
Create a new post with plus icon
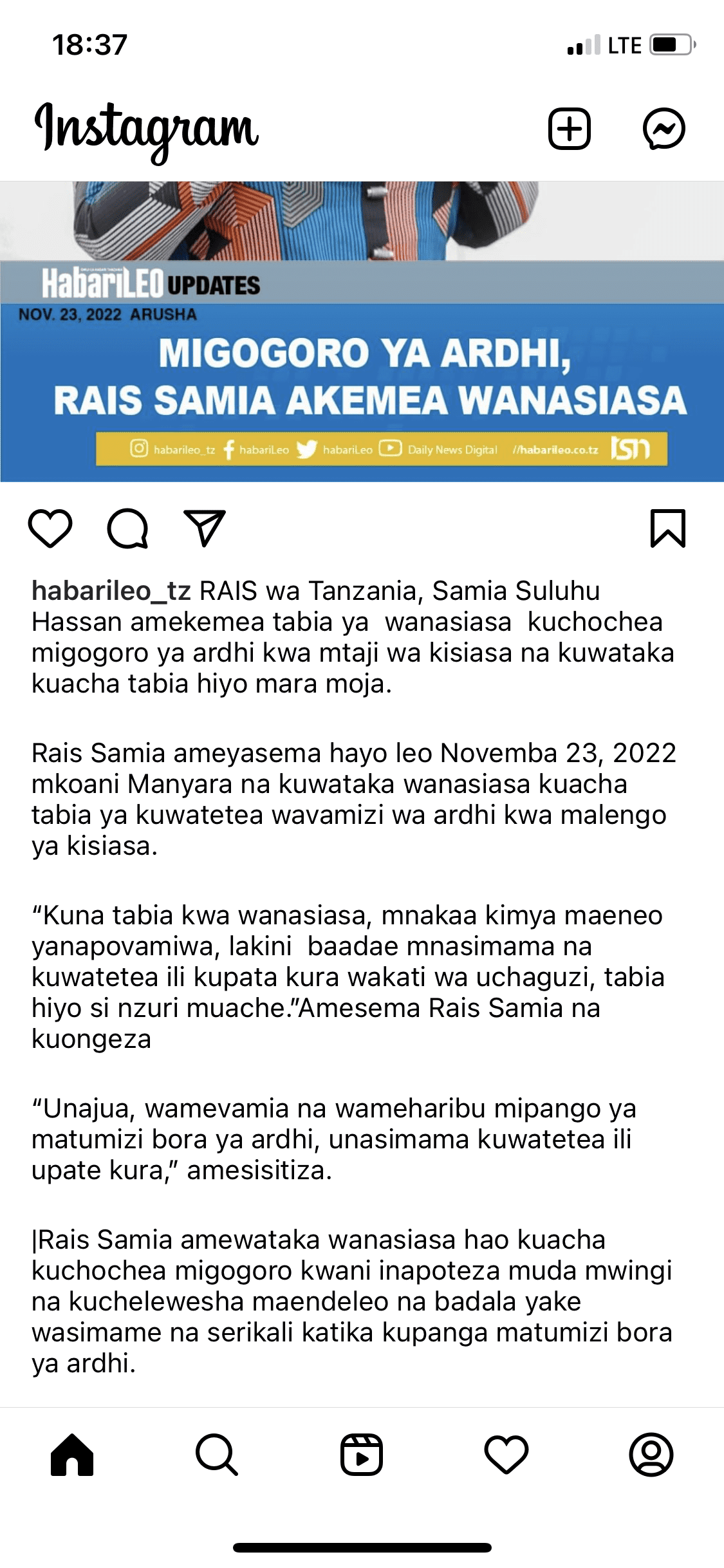point(569,129)
